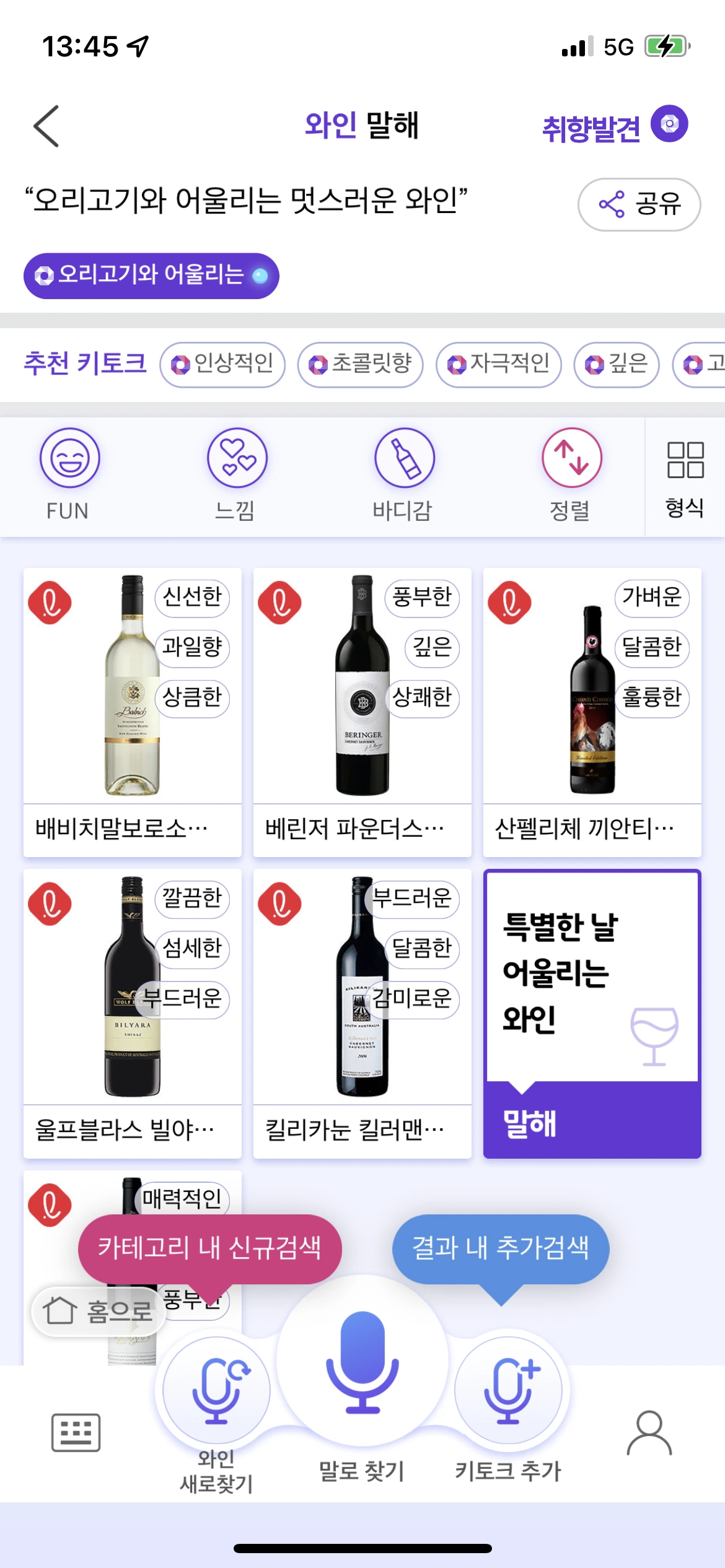View the 베린저 파운더스 wine card
725x1568 pixels.
pos(362,712)
